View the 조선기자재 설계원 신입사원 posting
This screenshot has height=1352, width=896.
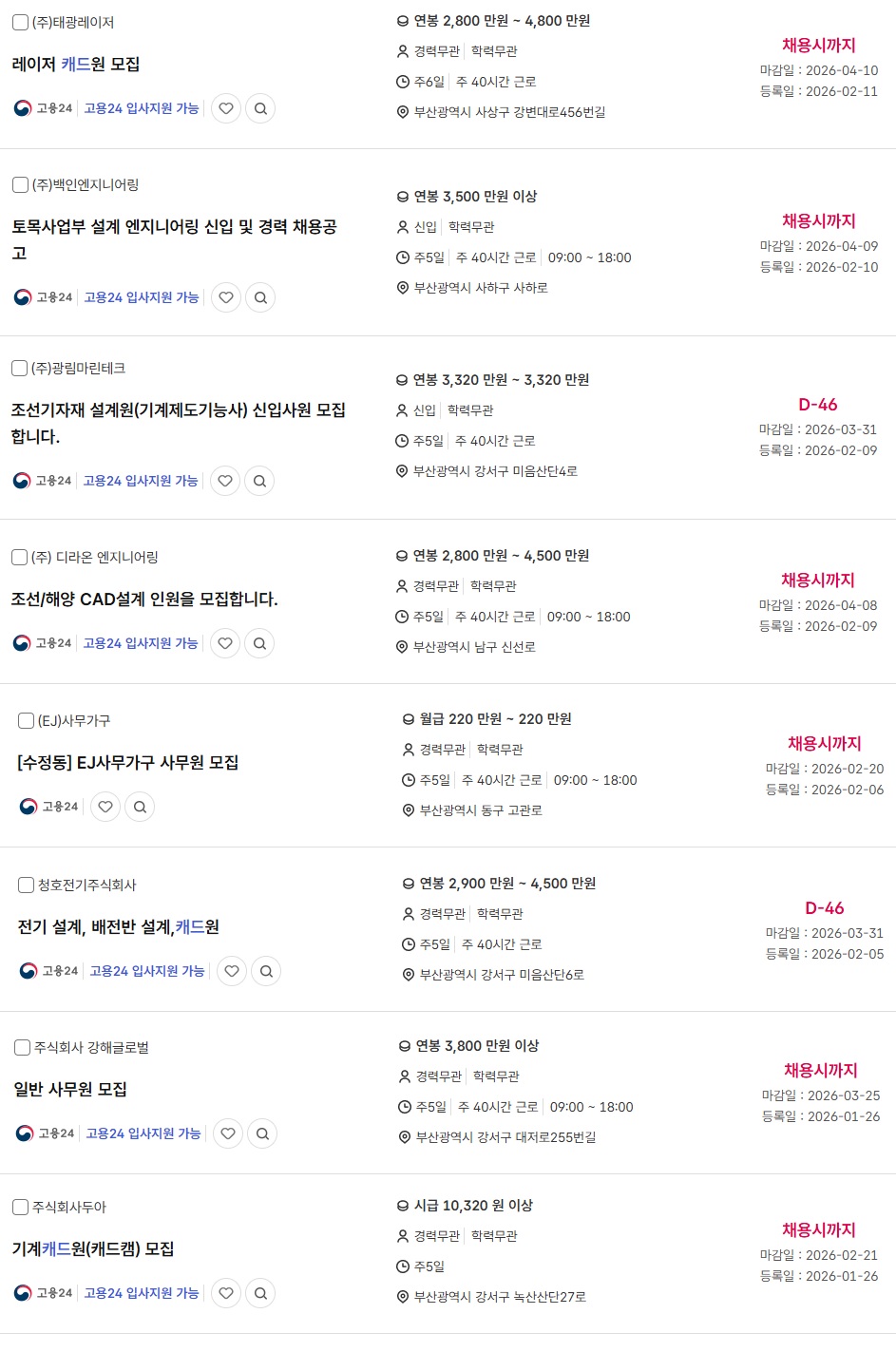[x=178, y=411]
